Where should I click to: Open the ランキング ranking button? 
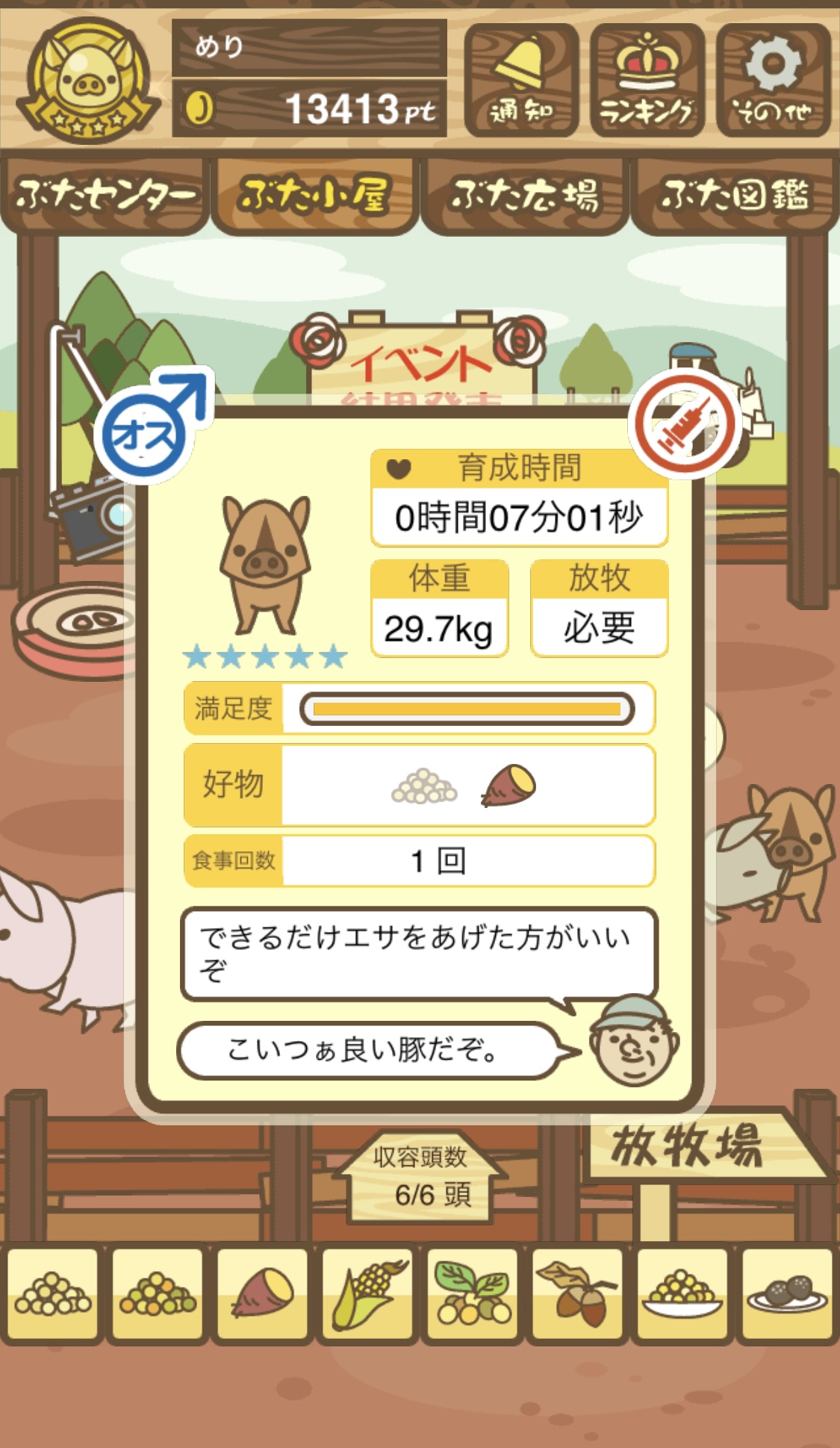[x=647, y=80]
